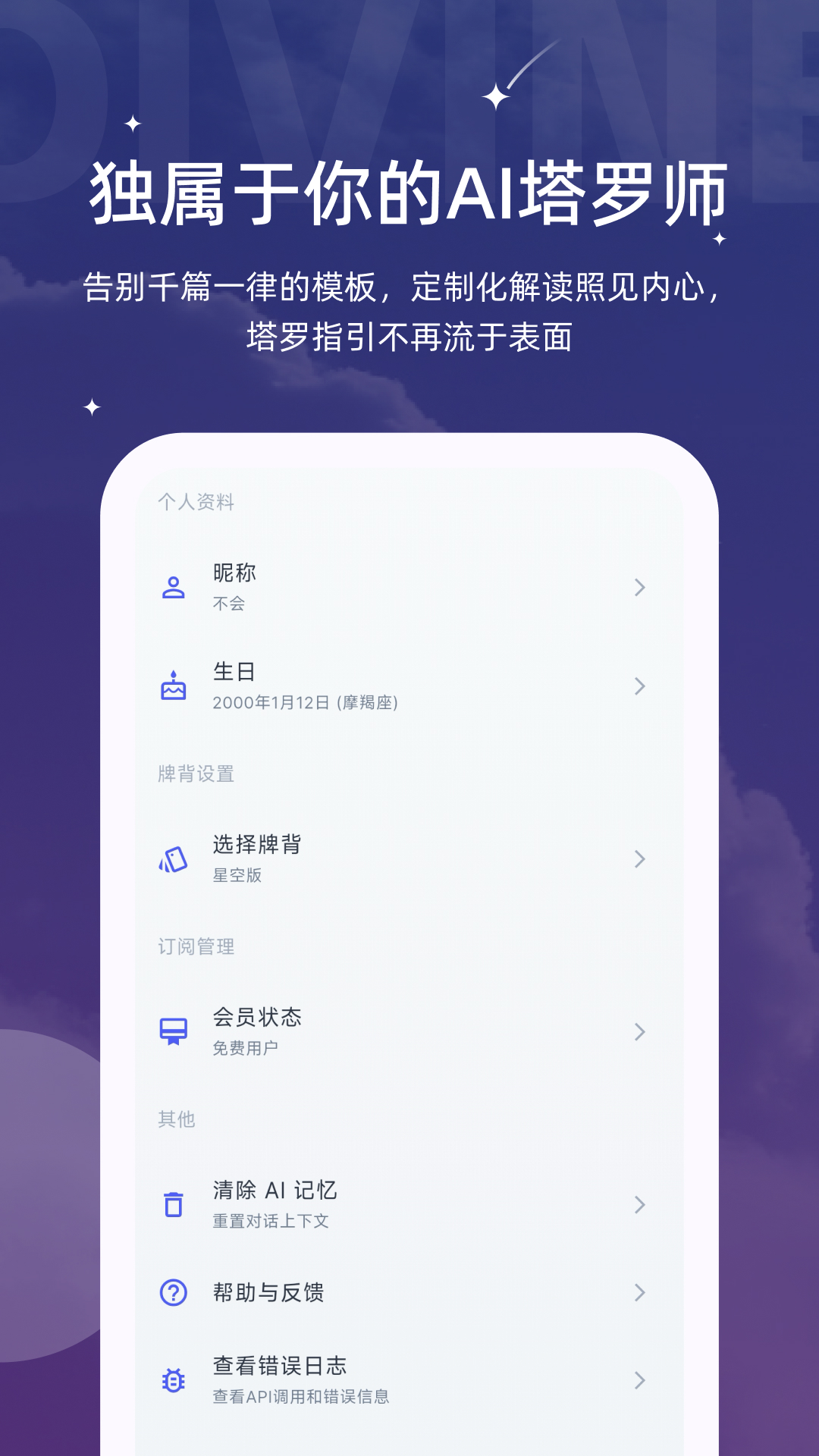Click the membership card icon next to 会员状态

[174, 1031]
